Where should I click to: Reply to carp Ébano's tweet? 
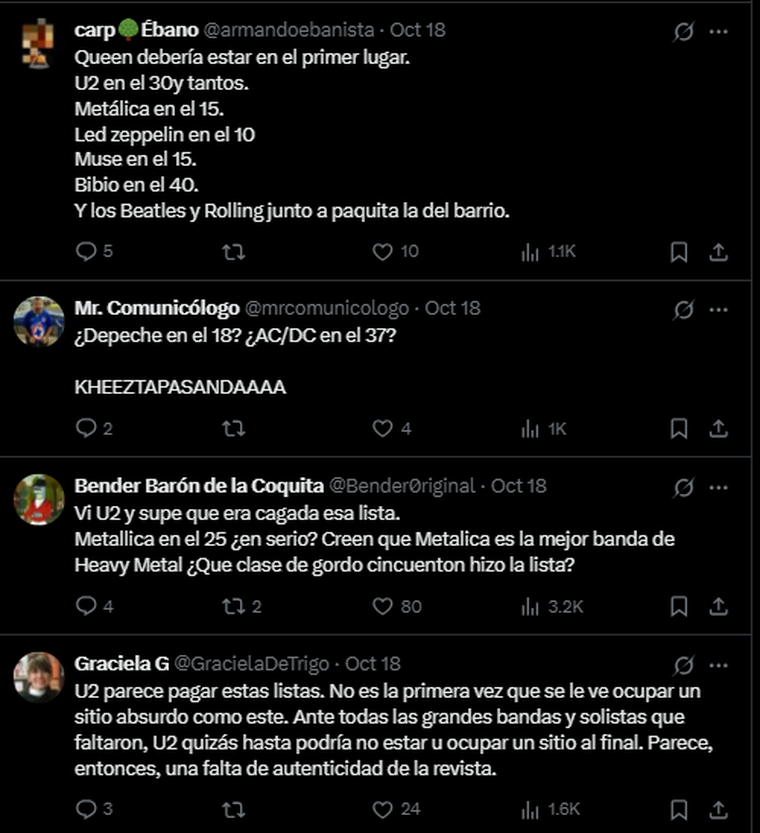[85, 252]
